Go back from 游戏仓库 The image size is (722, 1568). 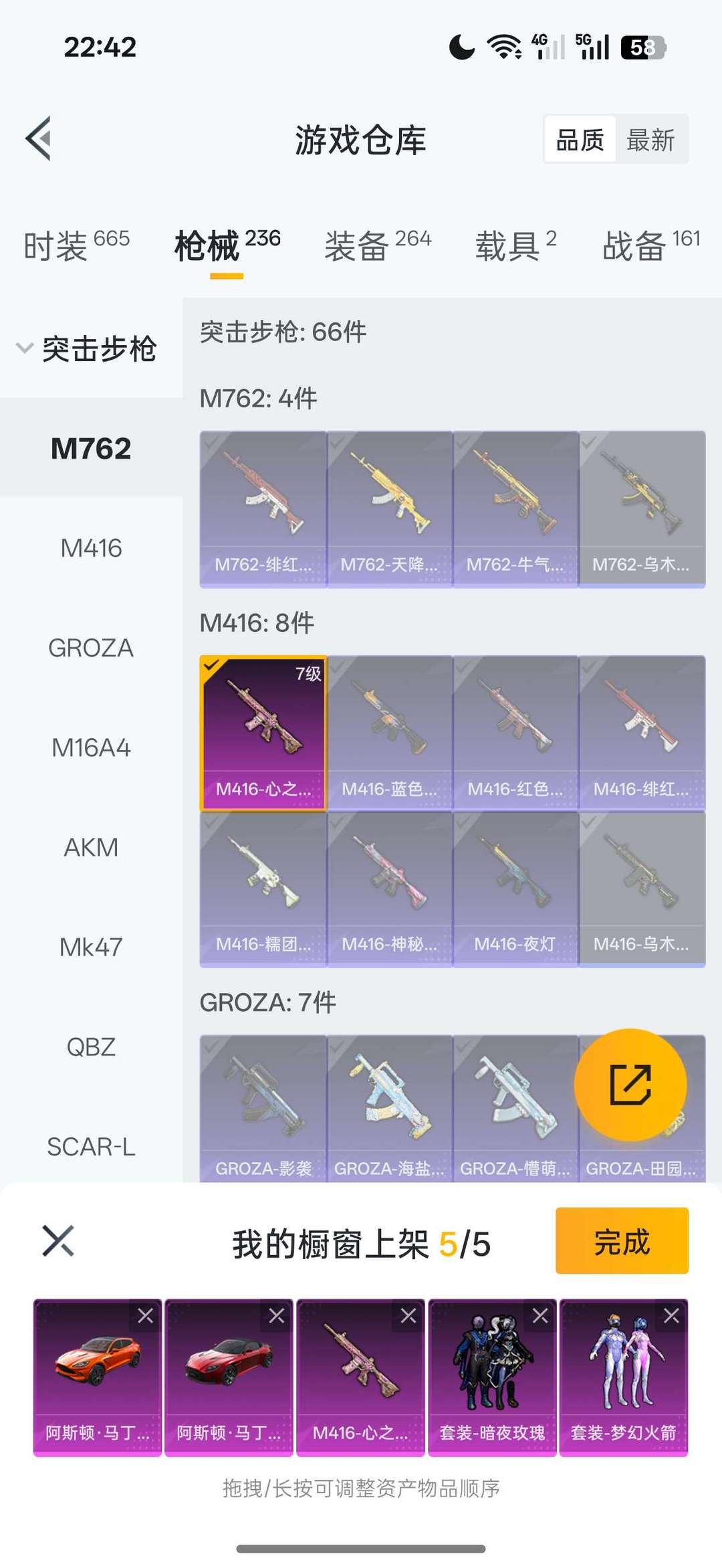[x=39, y=139]
